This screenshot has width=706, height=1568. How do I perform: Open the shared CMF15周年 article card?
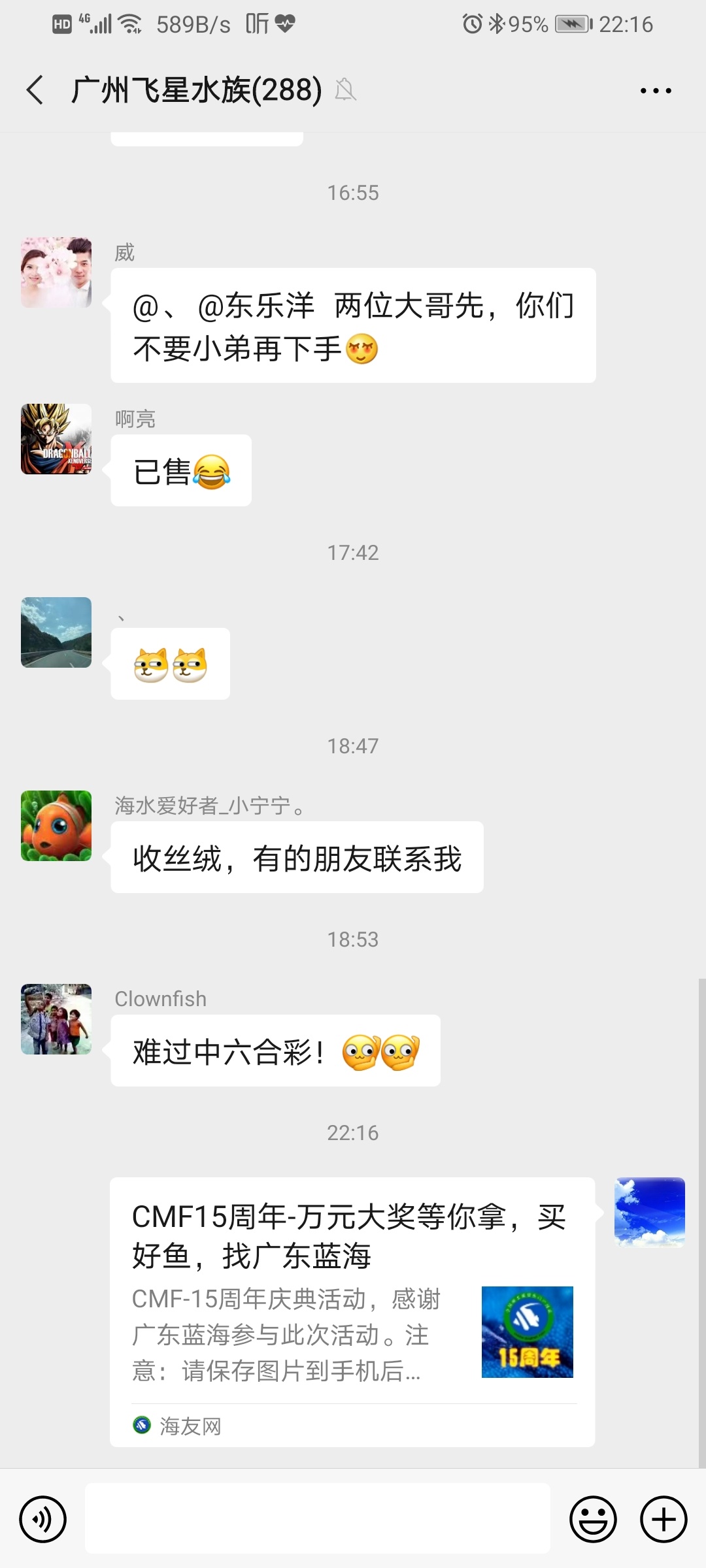352,1311
